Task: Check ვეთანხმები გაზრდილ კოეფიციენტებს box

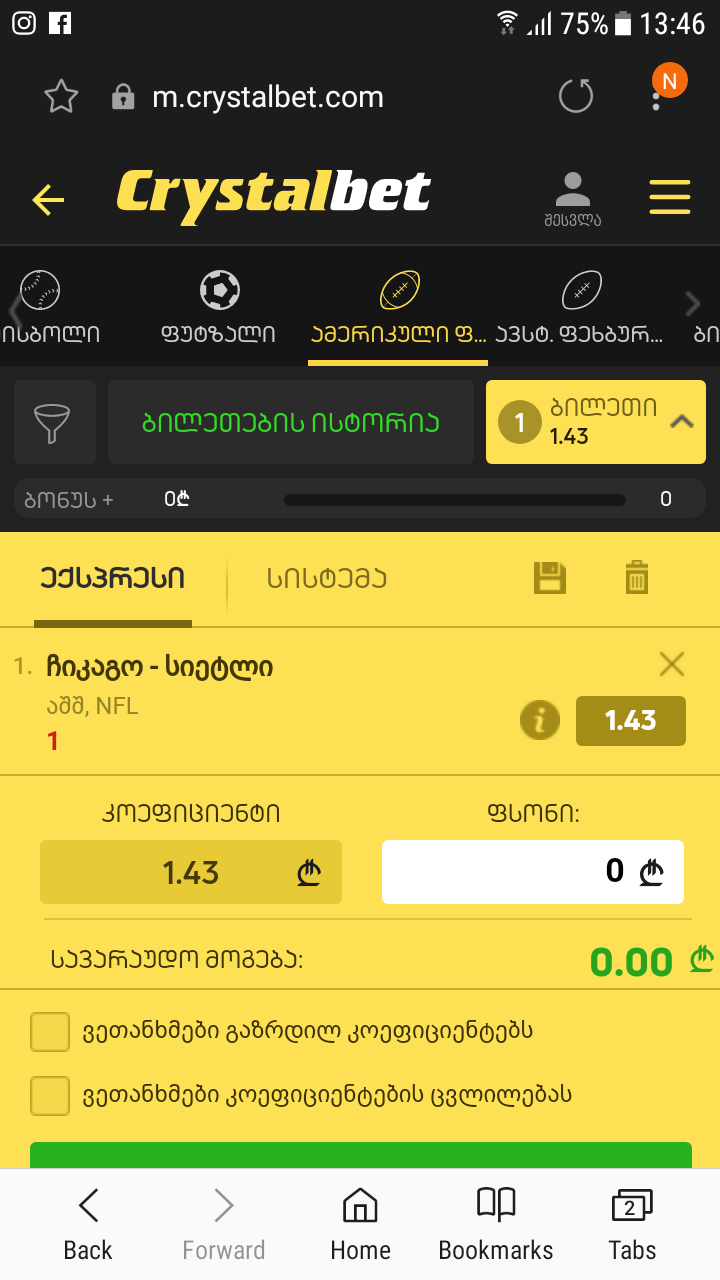Action: pyautogui.click(x=50, y=1032)
